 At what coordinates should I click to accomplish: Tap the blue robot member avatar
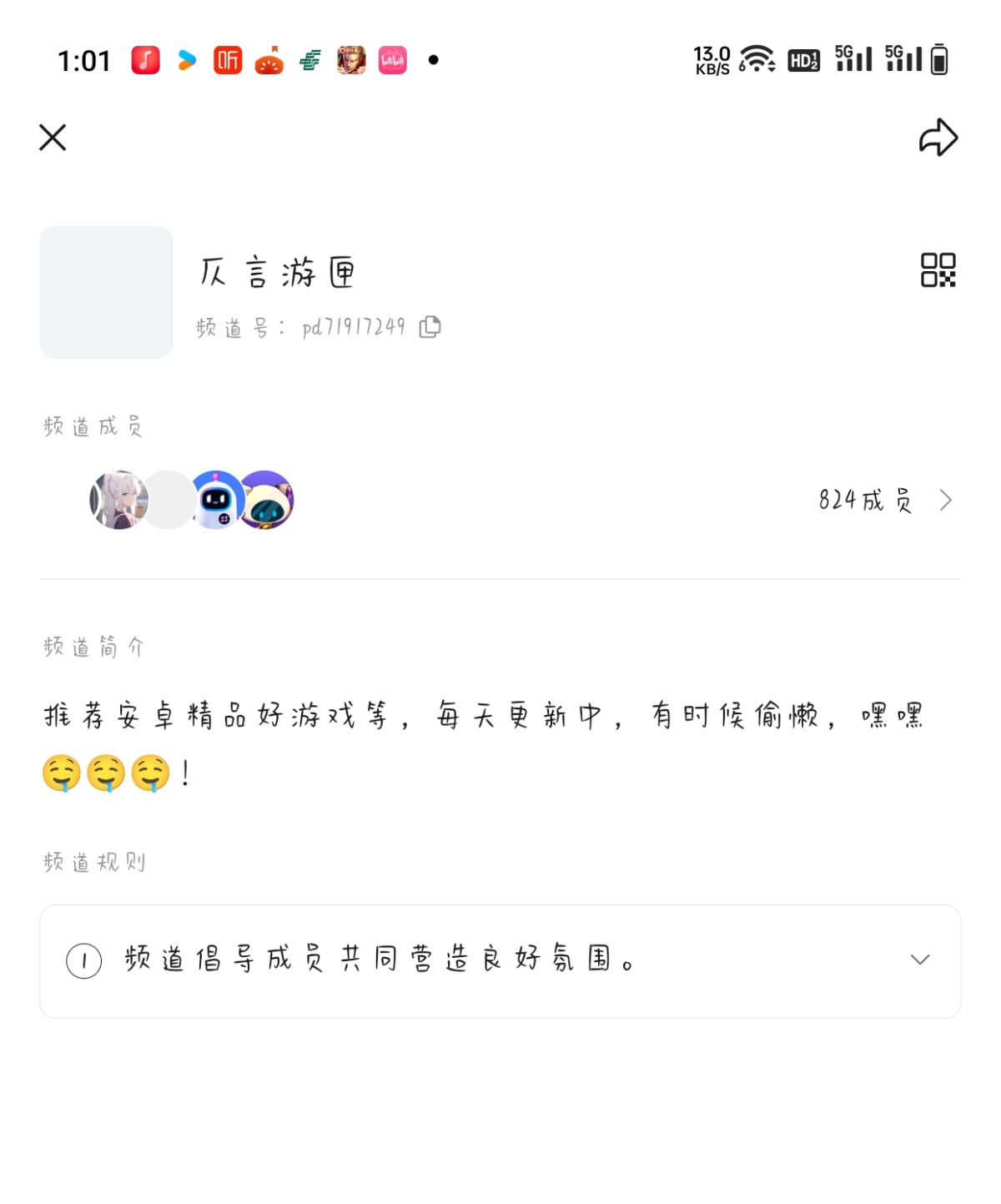tap(219, 499)
